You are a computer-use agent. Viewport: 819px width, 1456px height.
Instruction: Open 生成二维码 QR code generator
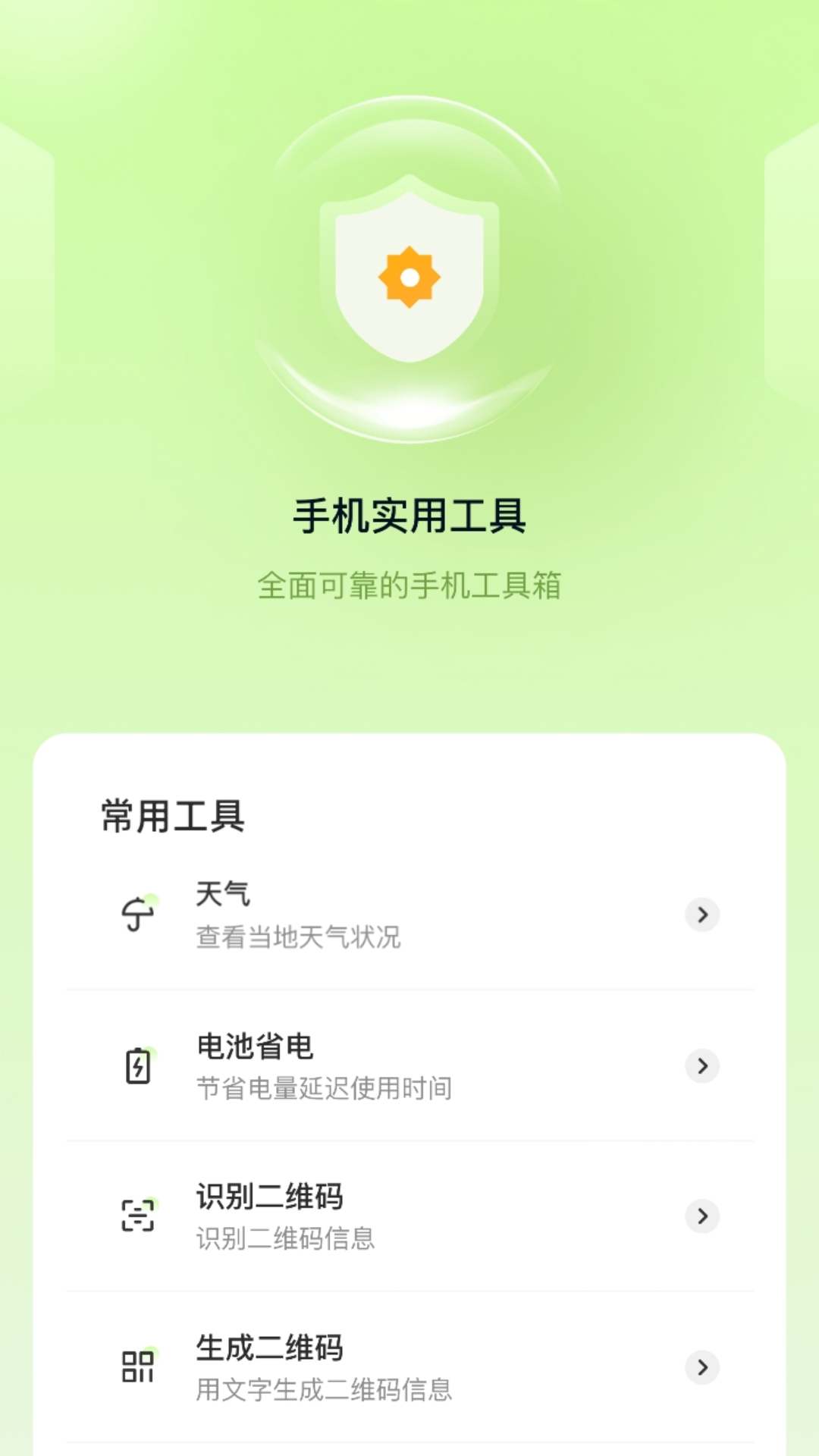[x=409, y=1367]
